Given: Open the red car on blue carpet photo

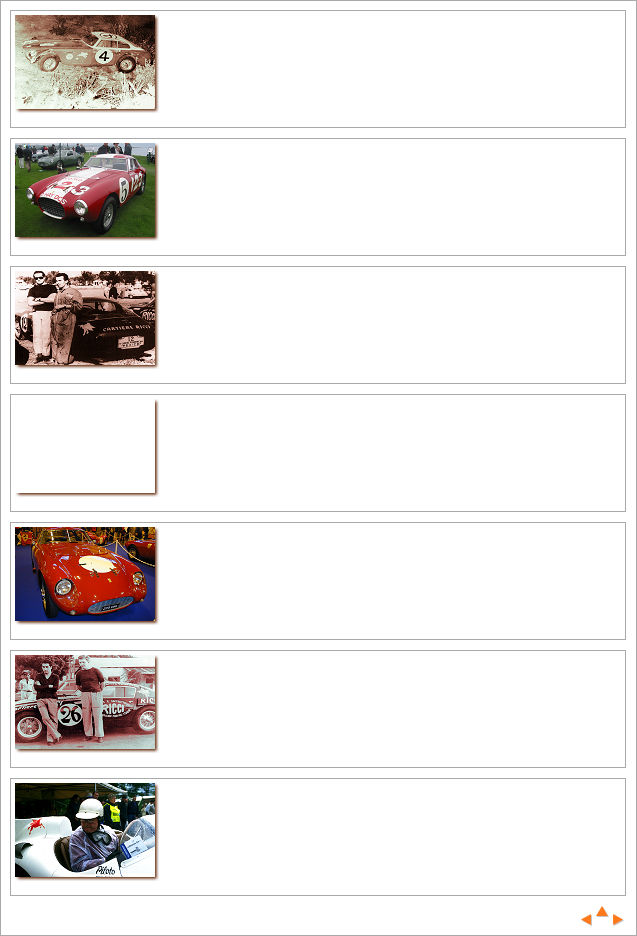Looking at the screenshot, I should [85, 573].
